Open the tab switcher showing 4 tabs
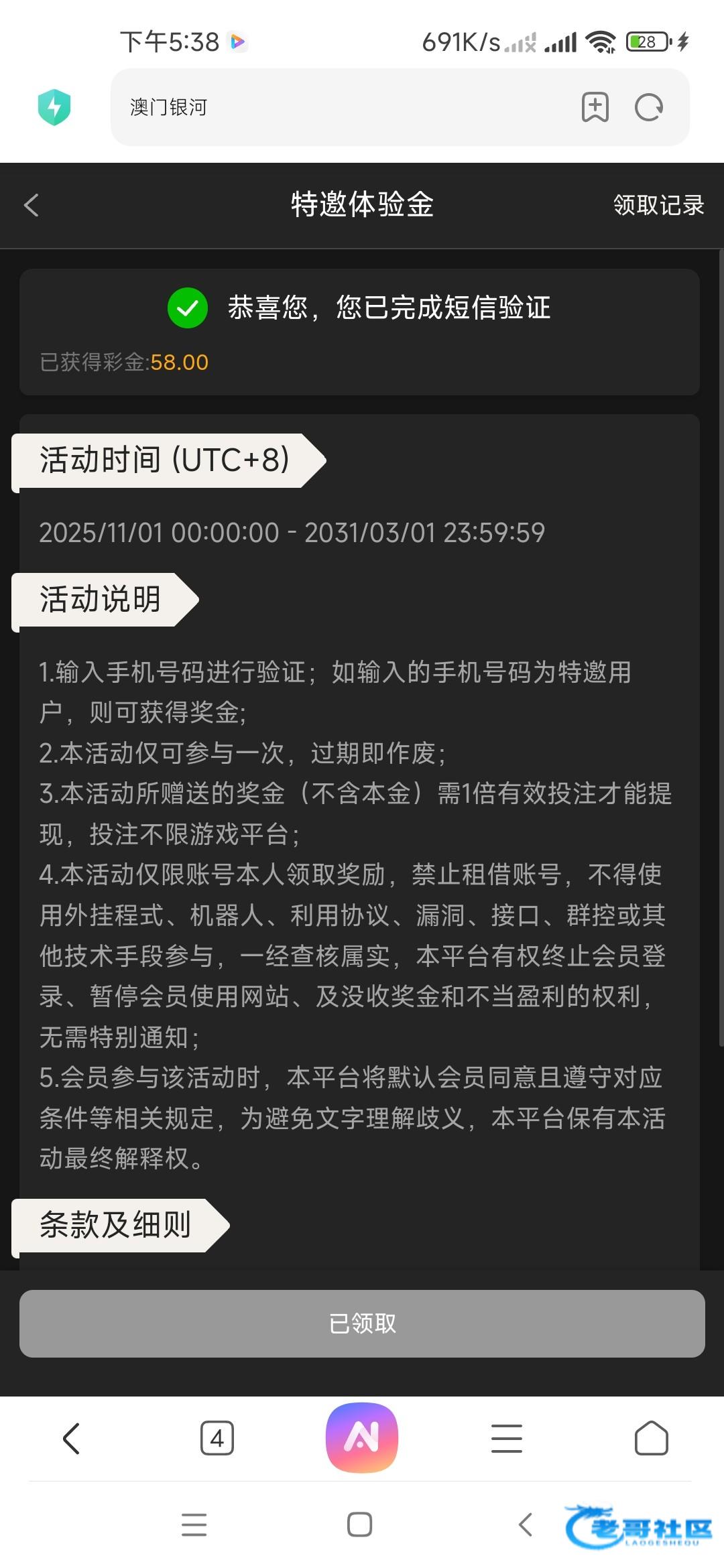The height and width of the screenshot is (1568, 724). (217, 1439)
